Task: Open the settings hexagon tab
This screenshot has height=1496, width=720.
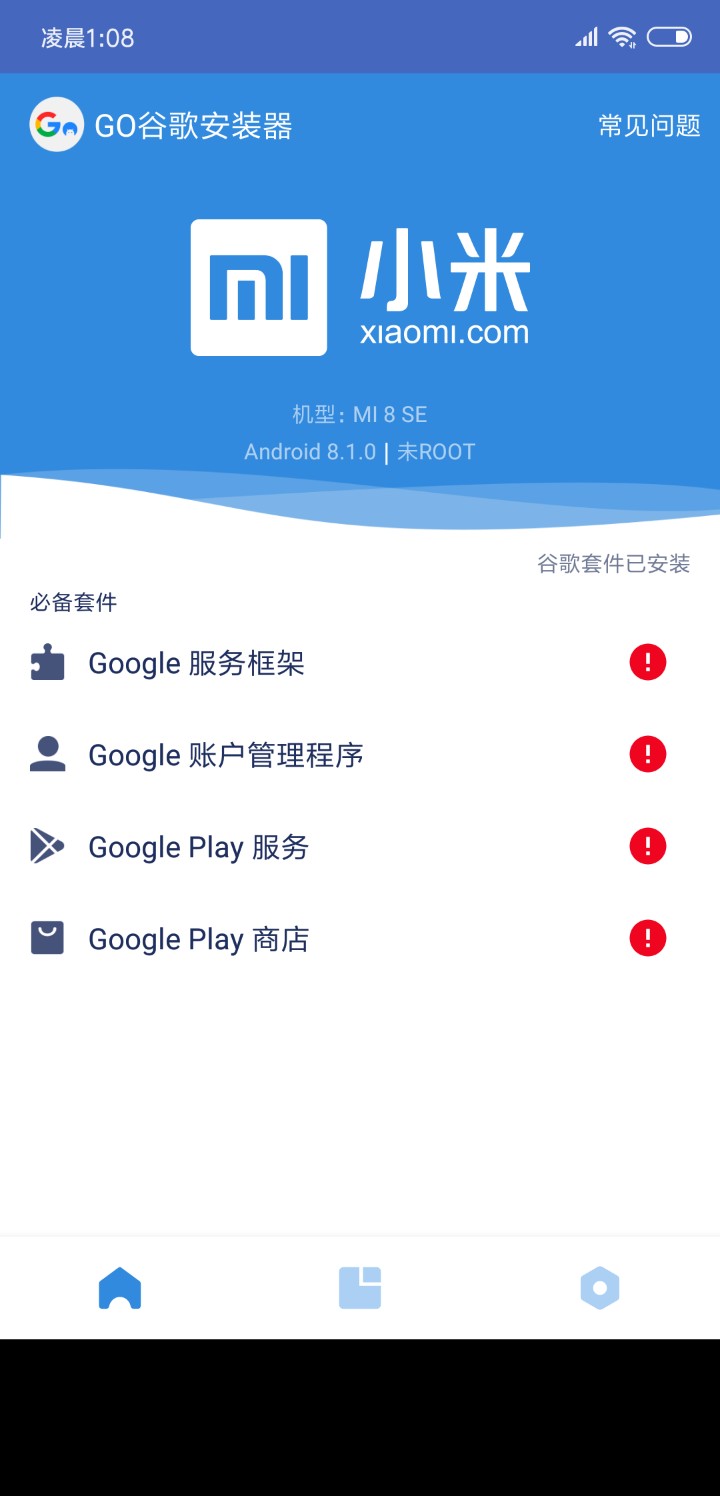Action: point(600,1288)
